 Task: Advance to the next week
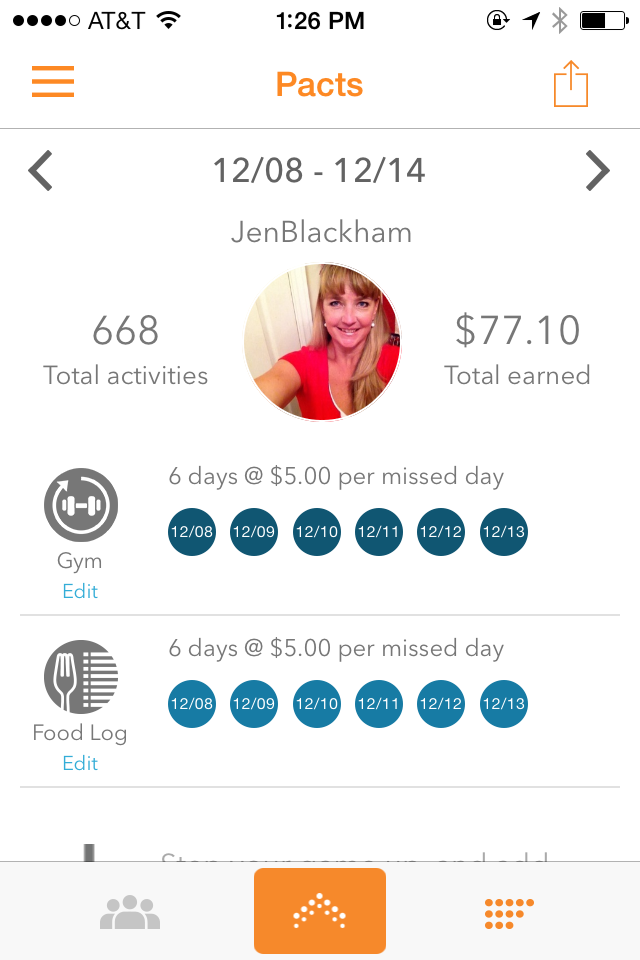coord(597,171)
